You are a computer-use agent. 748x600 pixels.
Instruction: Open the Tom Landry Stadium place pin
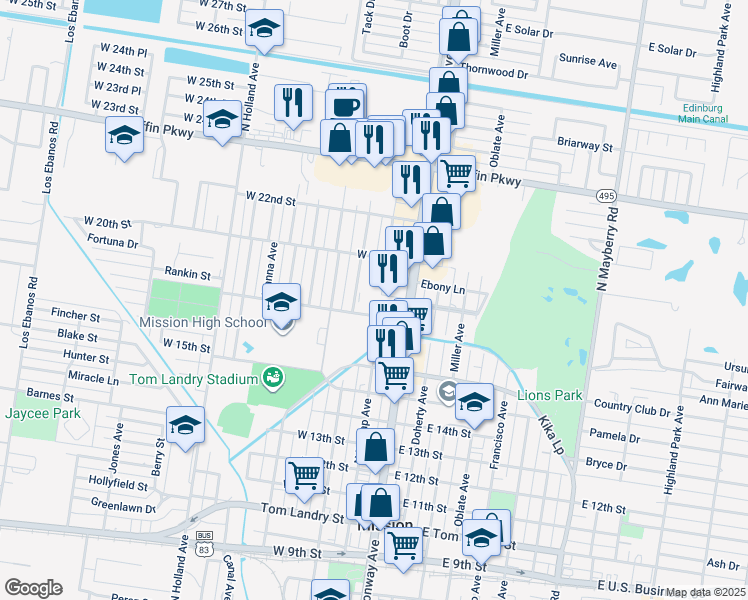click(272, 379)
